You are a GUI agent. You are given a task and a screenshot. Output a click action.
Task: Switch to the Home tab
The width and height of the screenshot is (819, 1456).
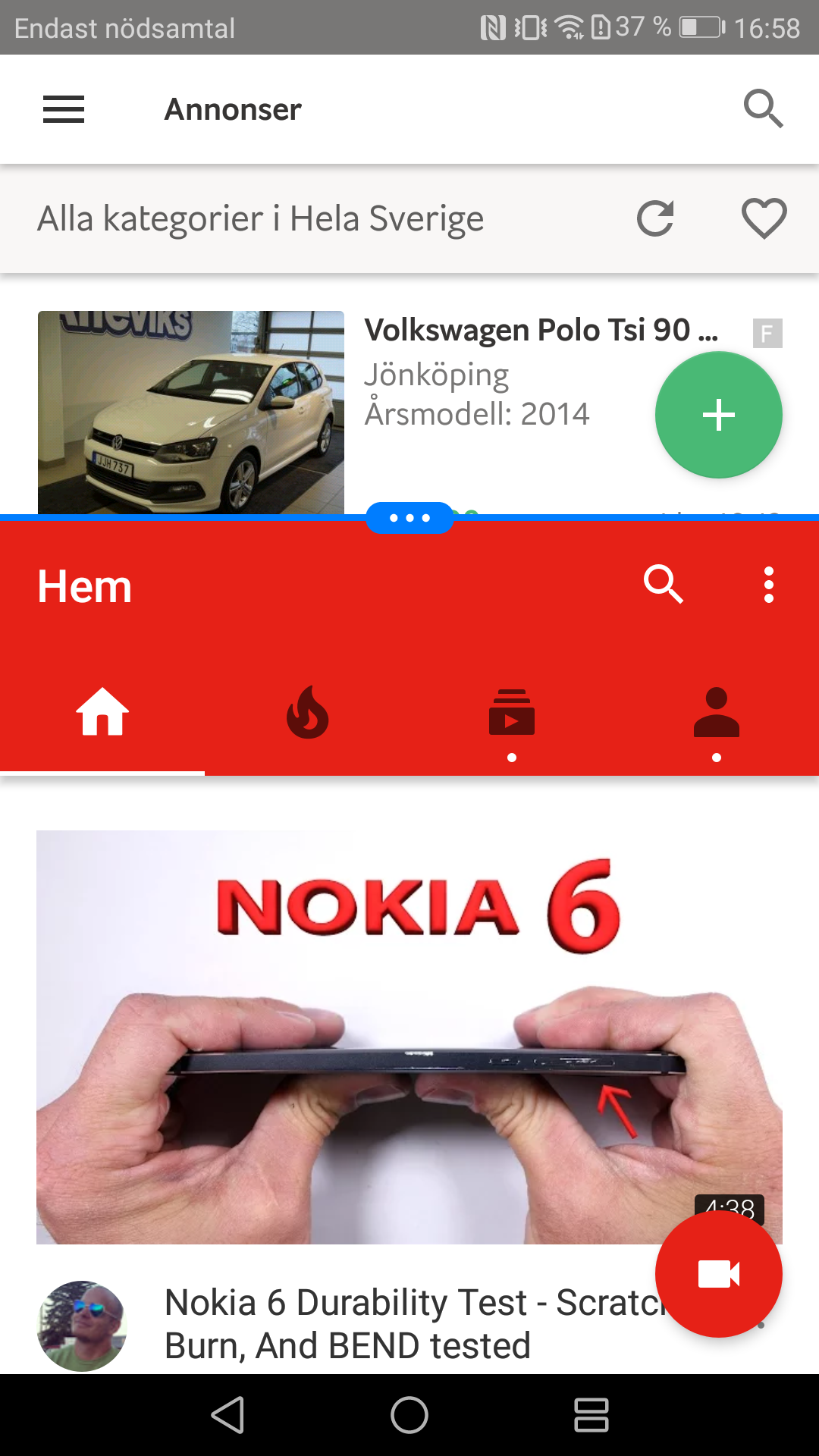click(102, 713)
